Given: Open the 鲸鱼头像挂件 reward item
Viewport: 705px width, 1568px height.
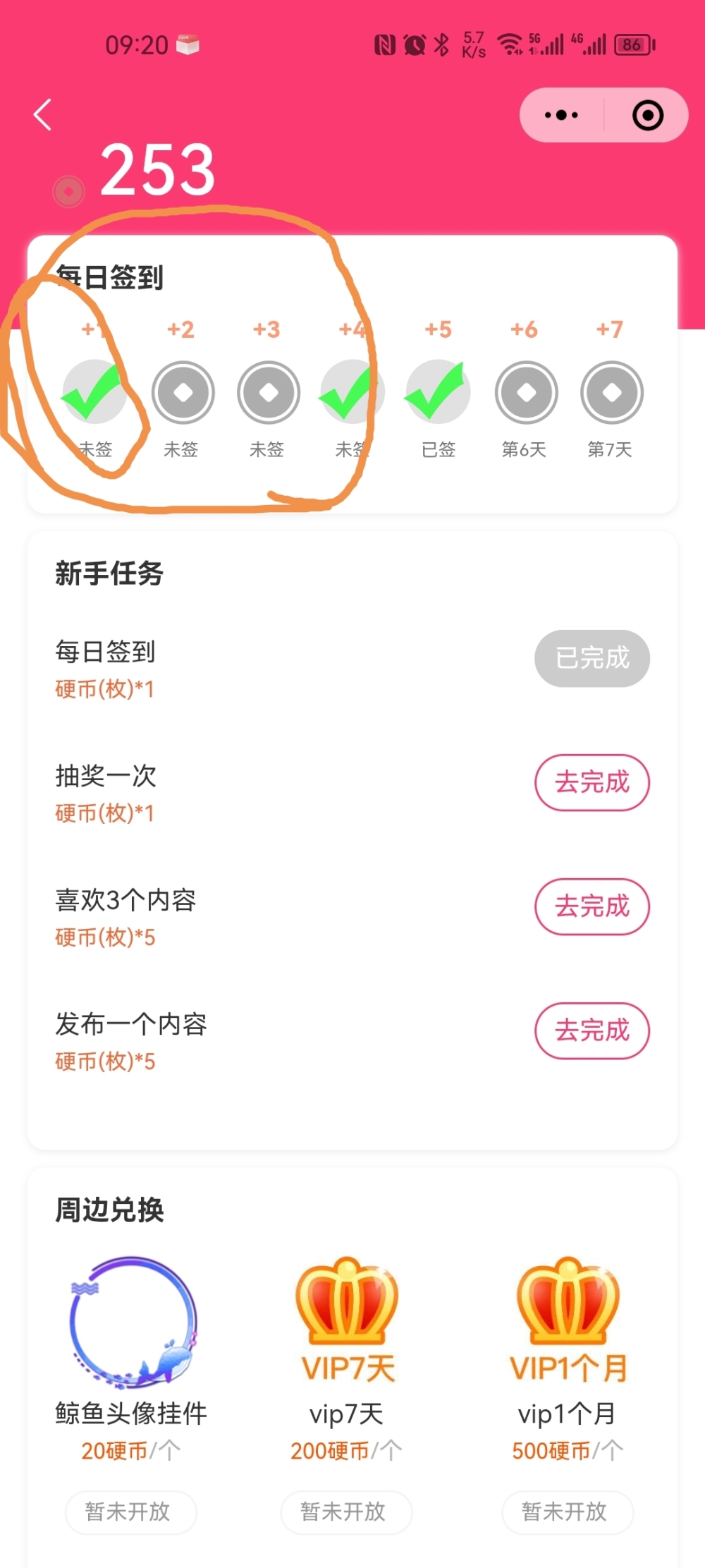Looking at the screenshot, I should pos(132,1323).
